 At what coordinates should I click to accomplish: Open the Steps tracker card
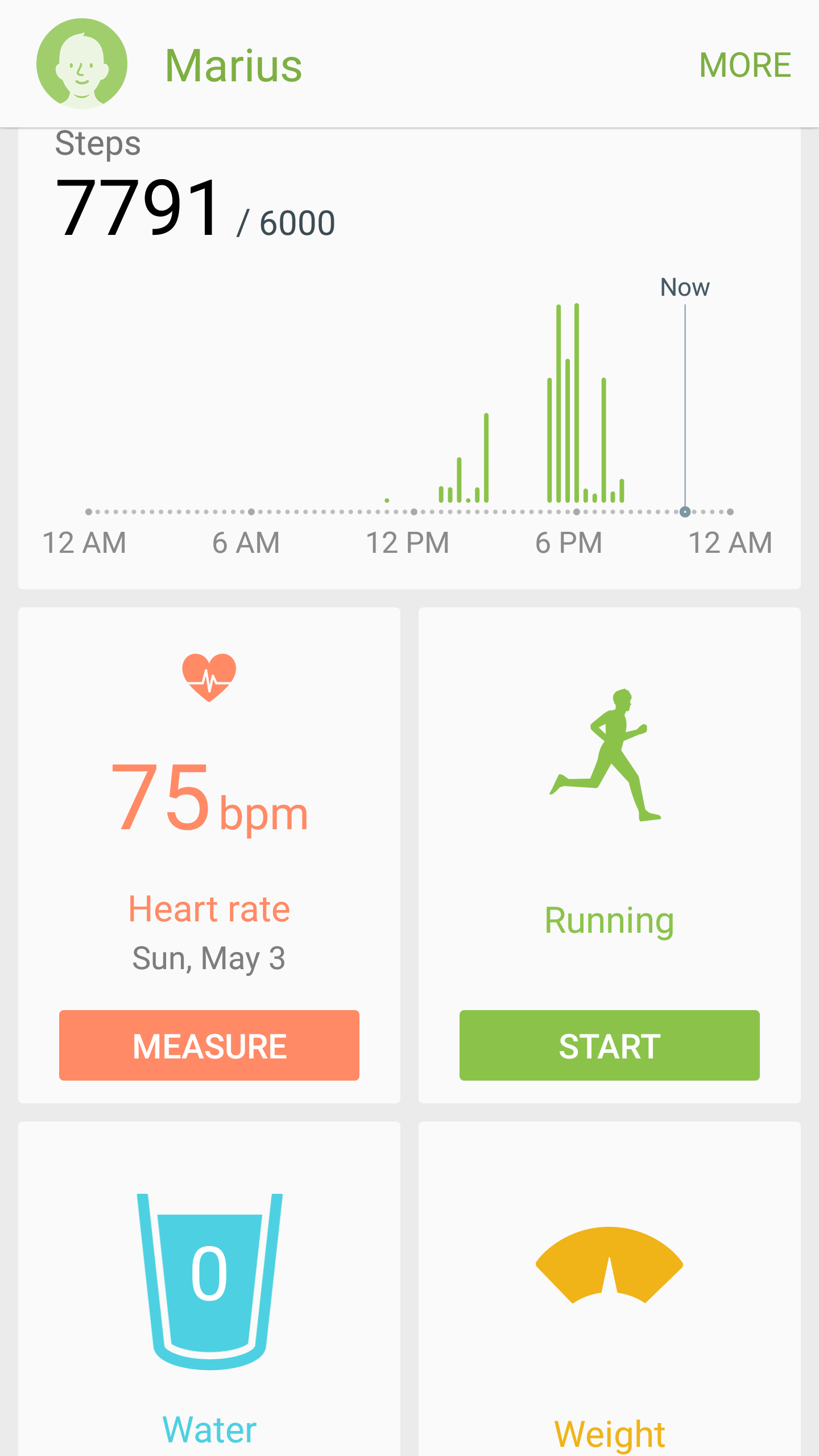click(409, 358)
